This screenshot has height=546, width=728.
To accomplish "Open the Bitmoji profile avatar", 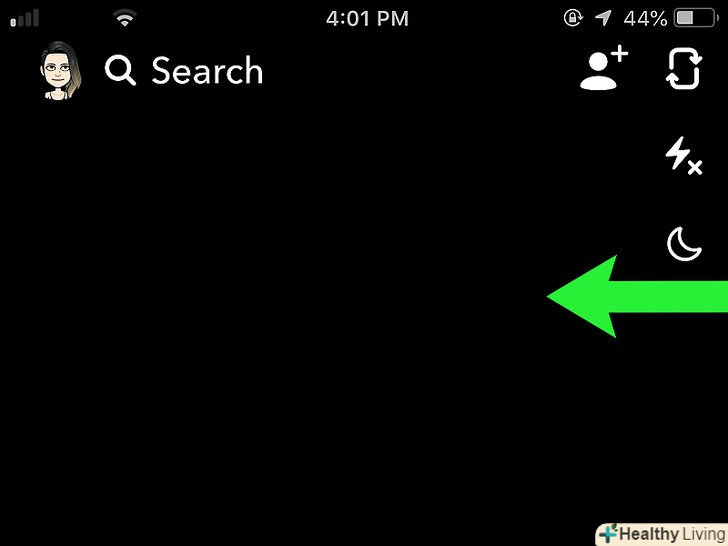I will 59,71.
